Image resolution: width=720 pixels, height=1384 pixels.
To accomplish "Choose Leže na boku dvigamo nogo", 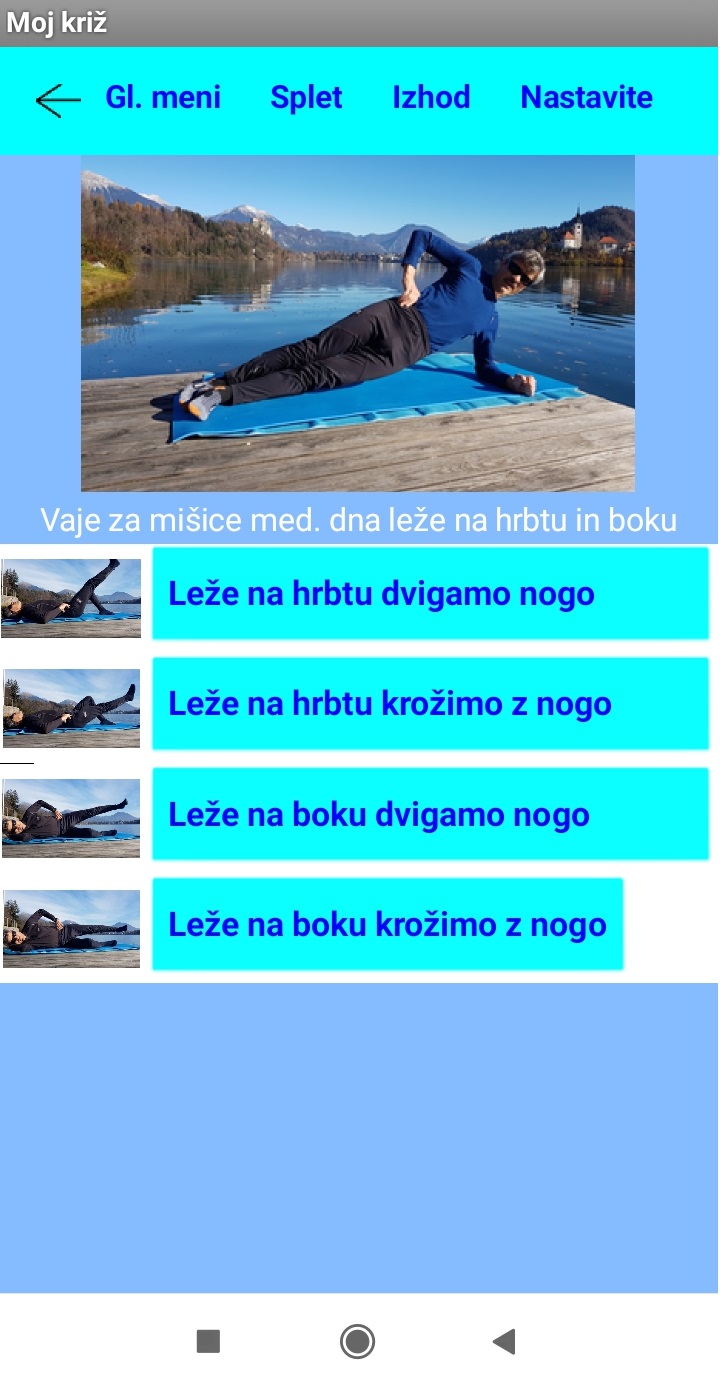I will click(x=430, y=814).
